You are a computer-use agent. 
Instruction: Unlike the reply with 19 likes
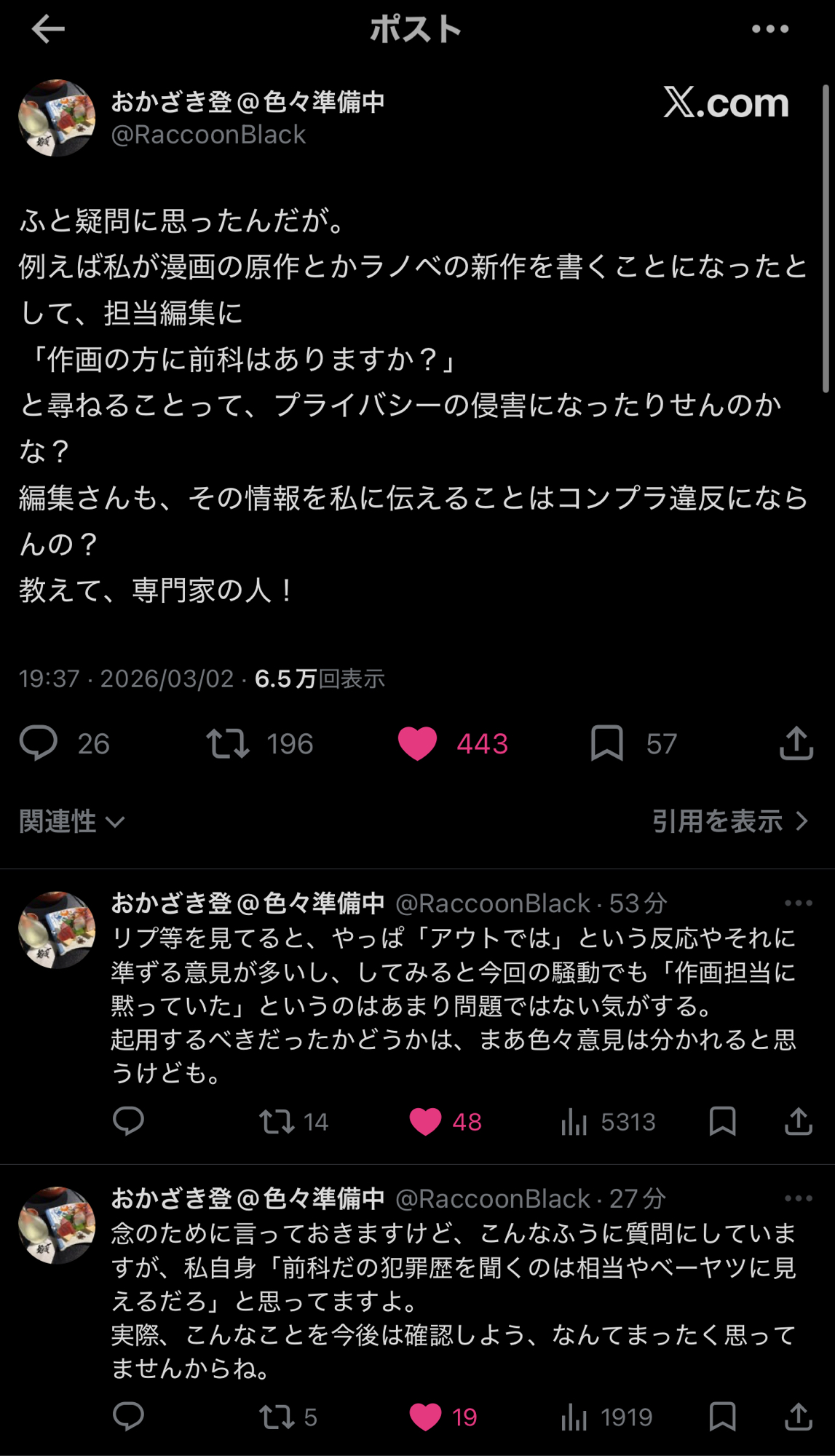426,1417
